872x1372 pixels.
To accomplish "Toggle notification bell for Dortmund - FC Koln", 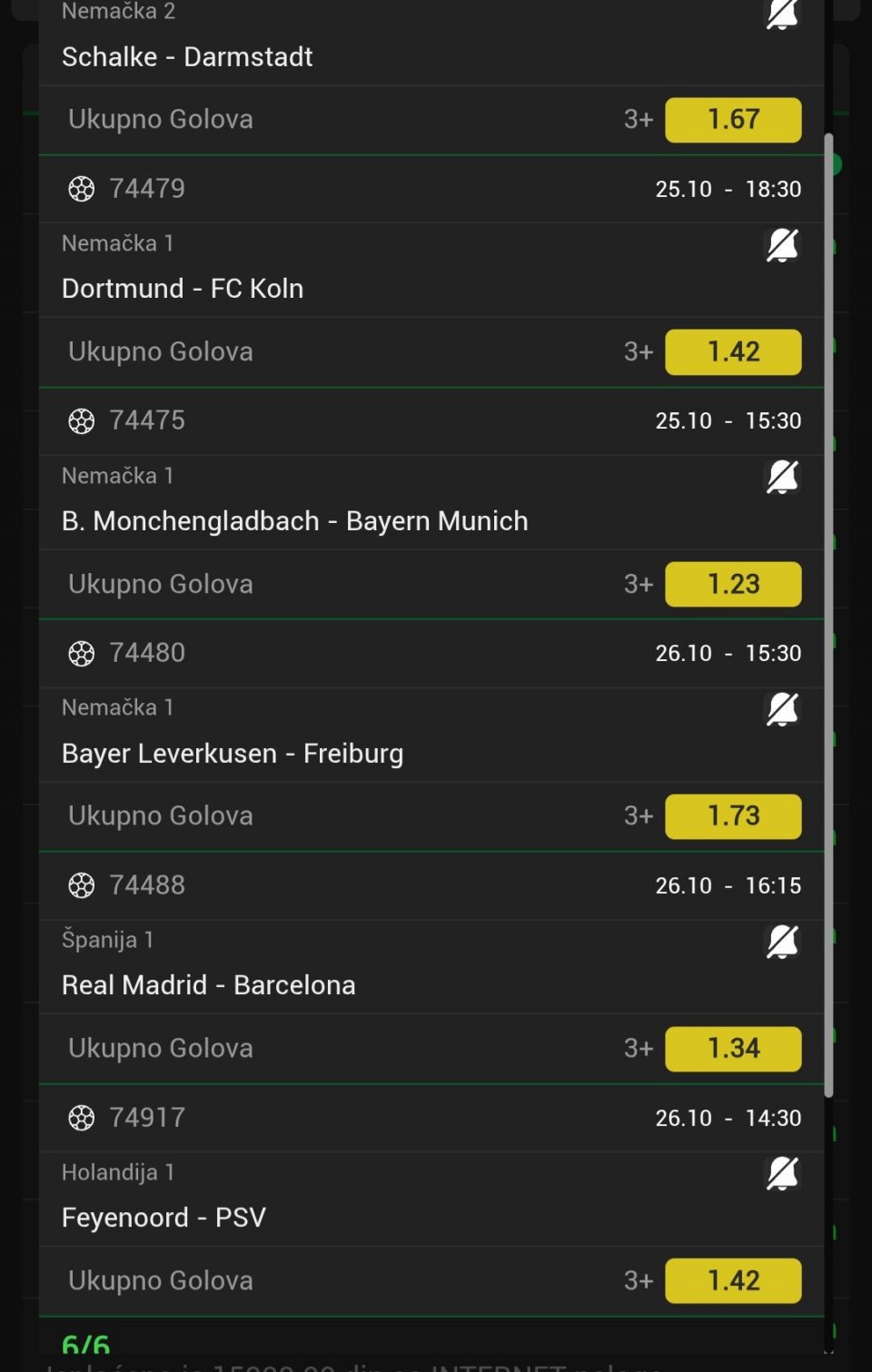I will [x=782, y=245].
